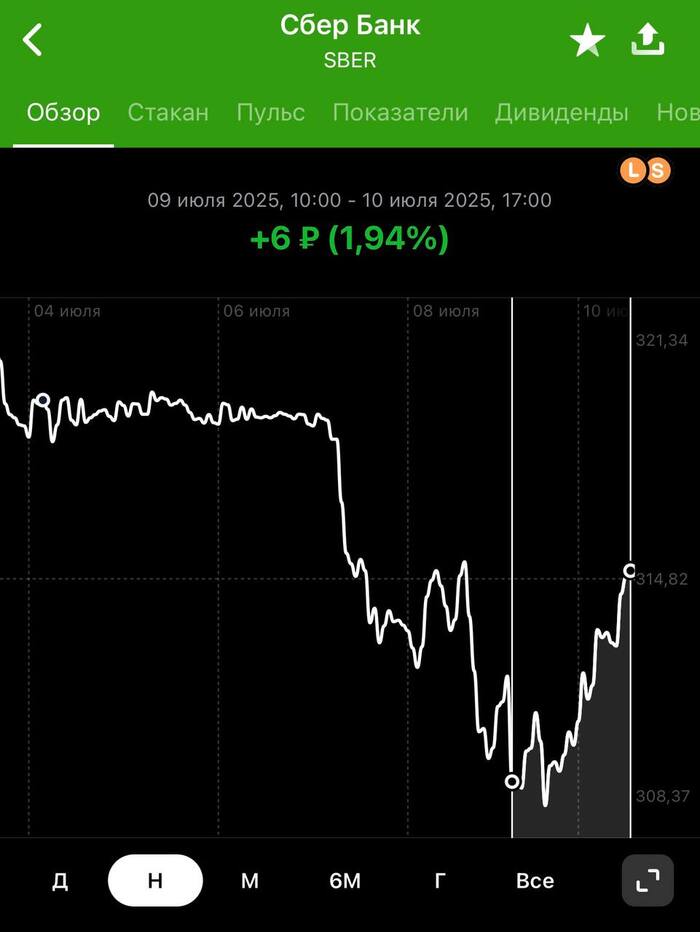The image size is (700, 932).
Task: Switch to the Стакан tab
Action: tap(168, 113)
